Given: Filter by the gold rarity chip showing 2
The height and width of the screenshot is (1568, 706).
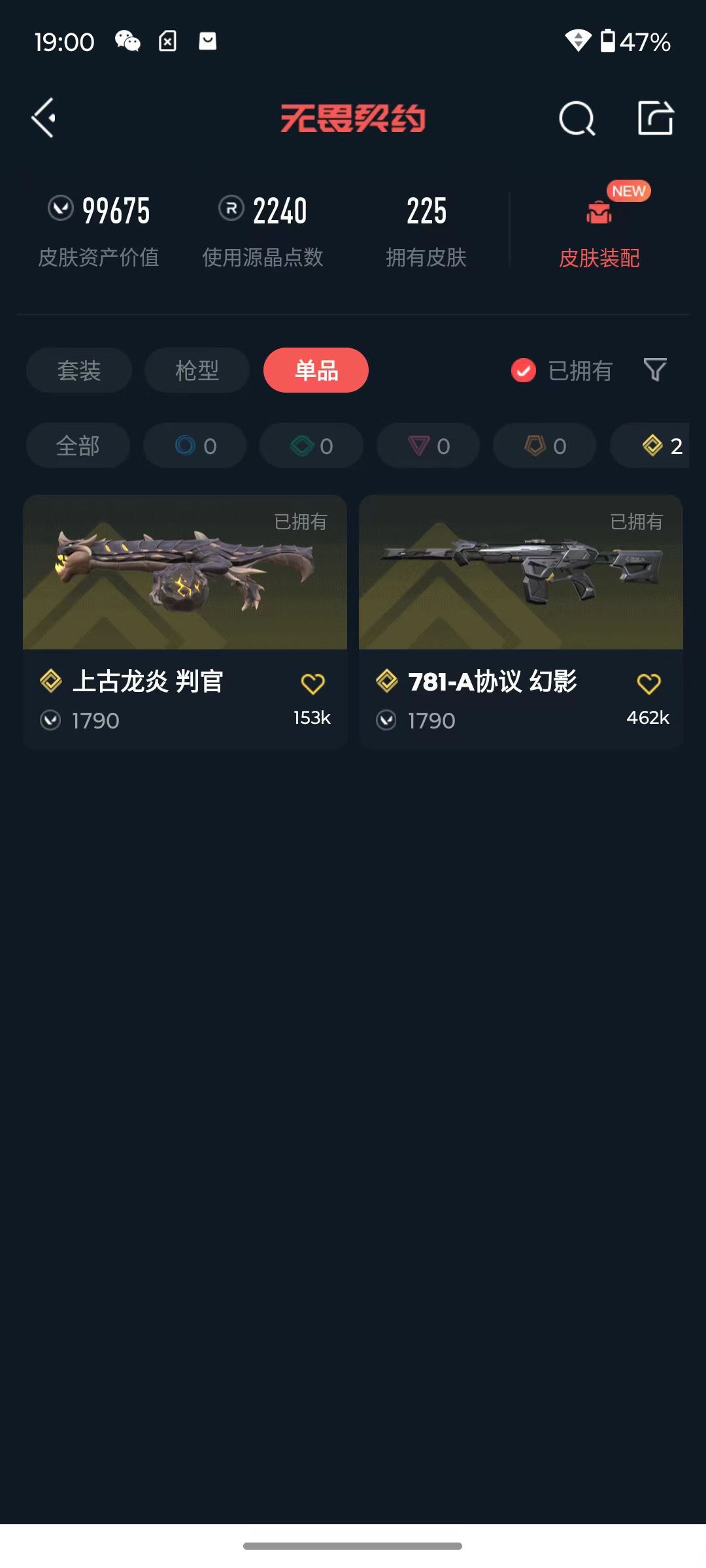Looking at the screenshot, I should point(654,446).
